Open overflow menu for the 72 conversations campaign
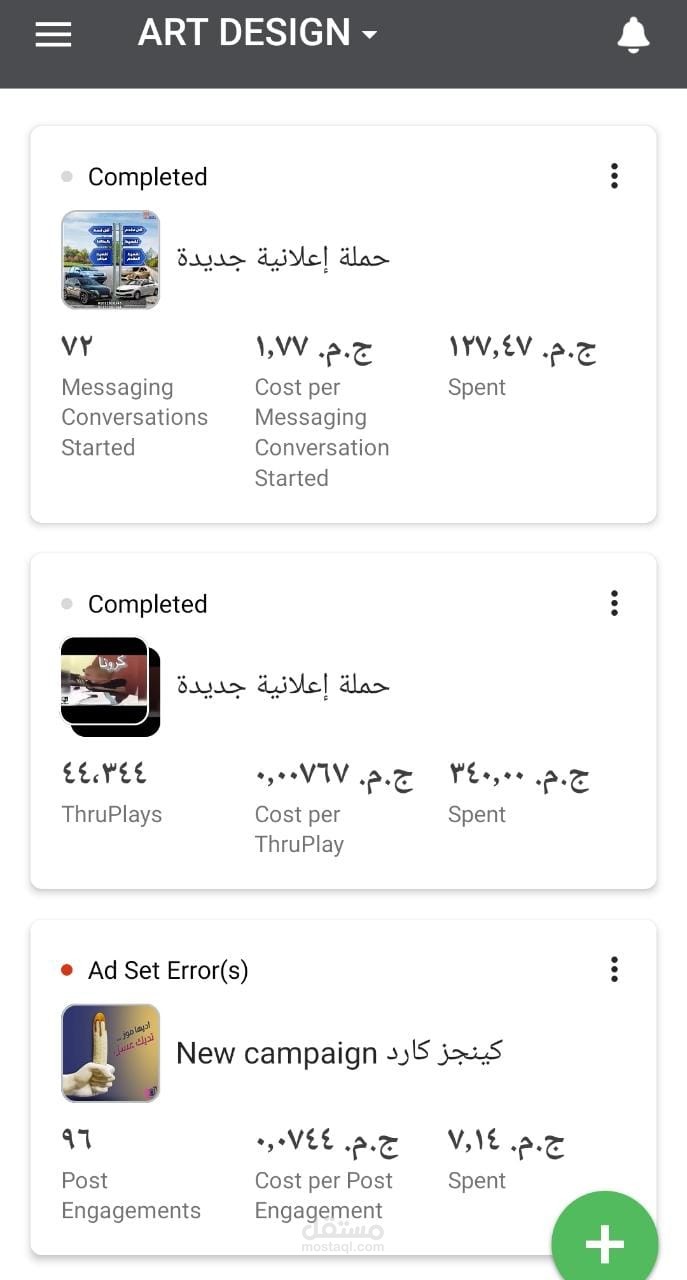 [x=614, y=177]
